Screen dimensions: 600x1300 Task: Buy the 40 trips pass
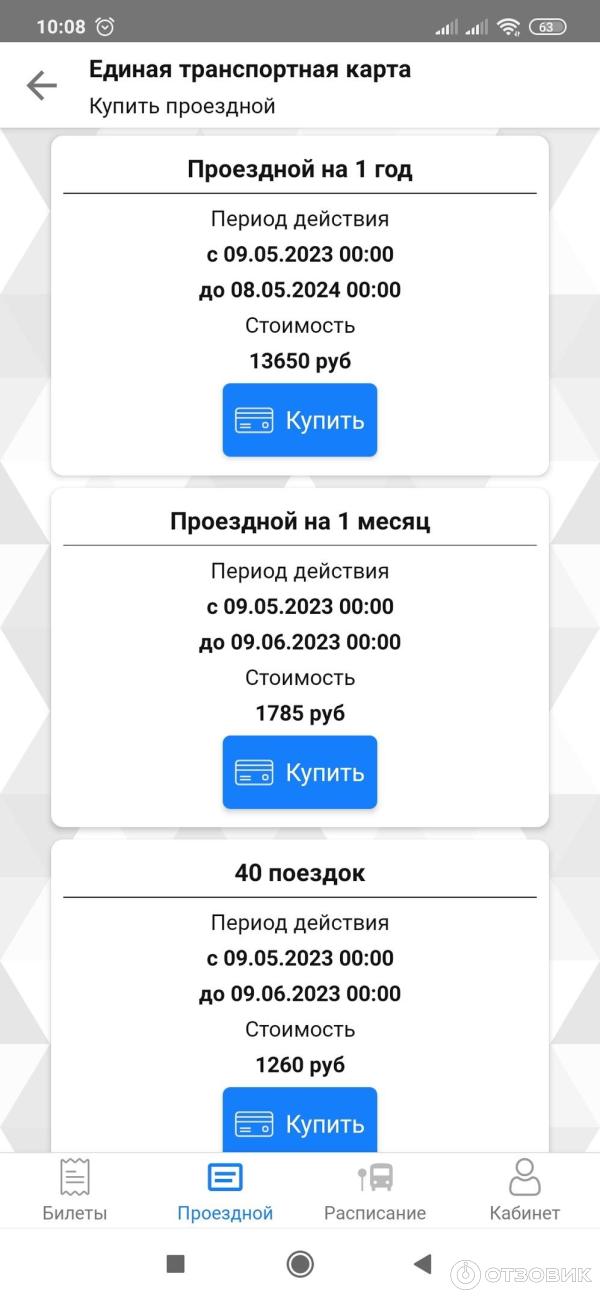300,1122
